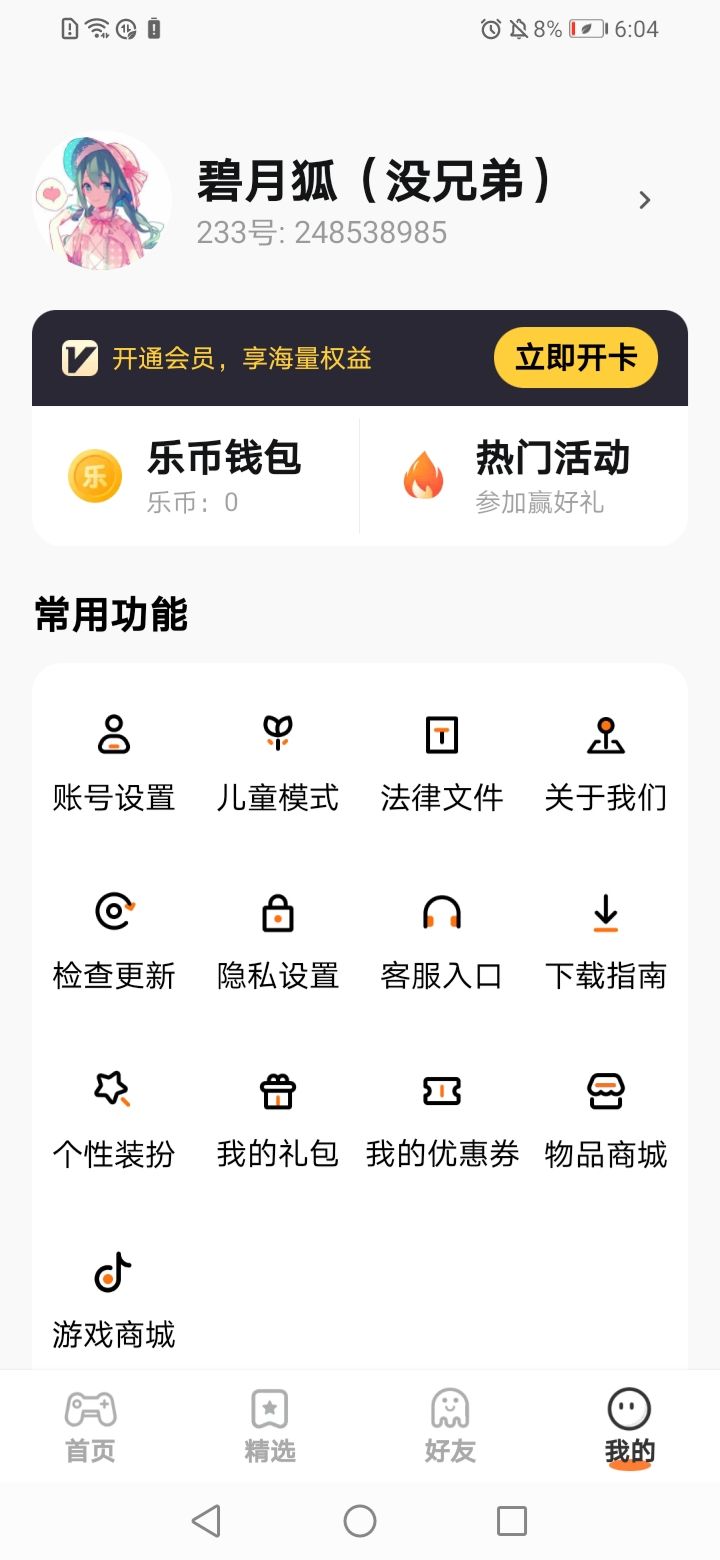Tap the 立即开卡 membership button
Image resolution: width=720 pixels, height=1560 pixels.
(575, 358)
